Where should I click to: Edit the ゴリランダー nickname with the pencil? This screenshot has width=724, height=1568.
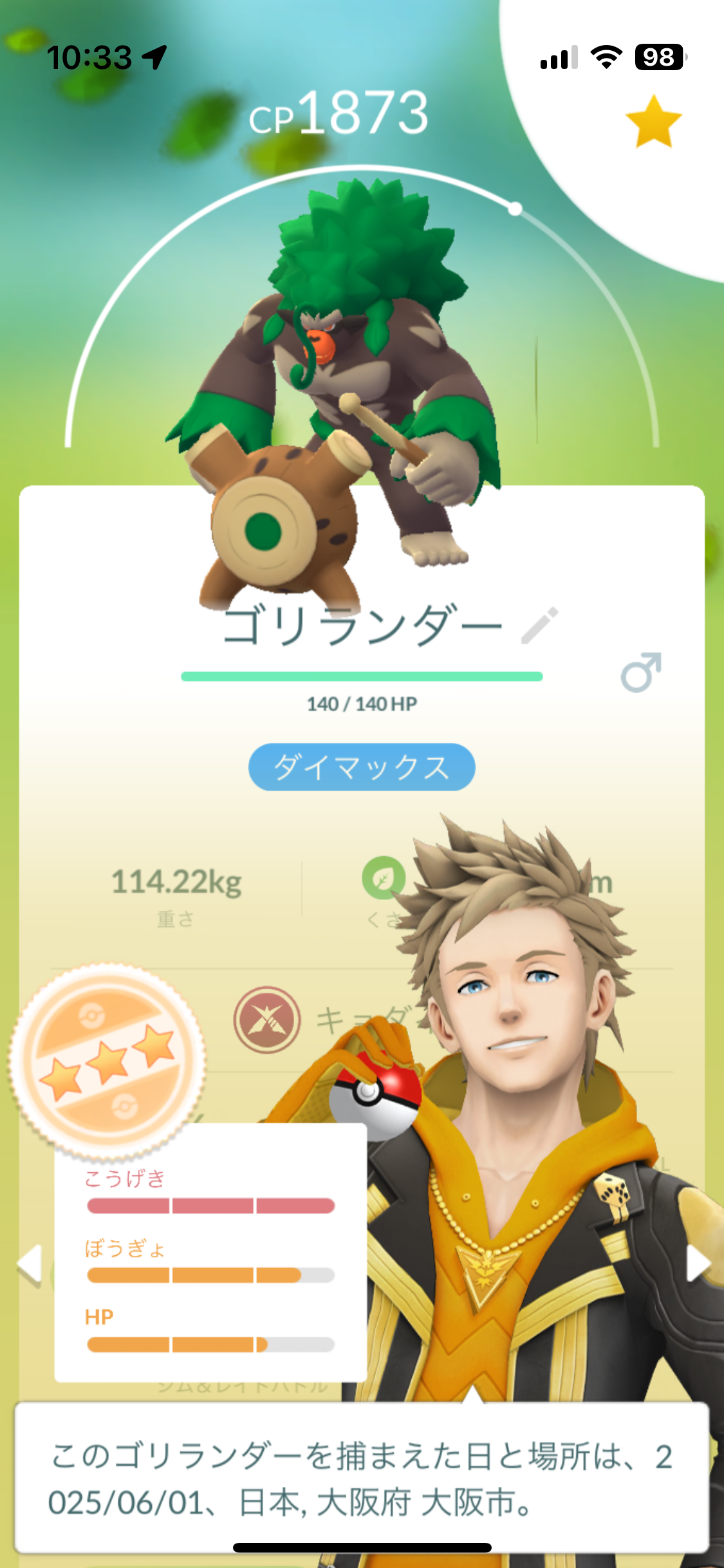point(539,625)
